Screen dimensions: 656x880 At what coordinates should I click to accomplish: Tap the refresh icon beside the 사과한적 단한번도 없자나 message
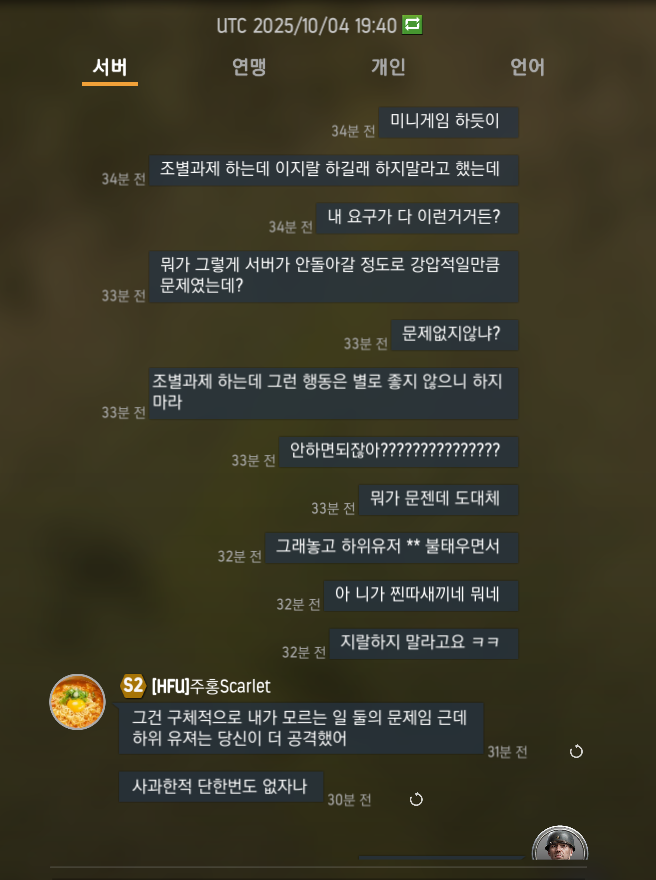(x=416, y=799)
